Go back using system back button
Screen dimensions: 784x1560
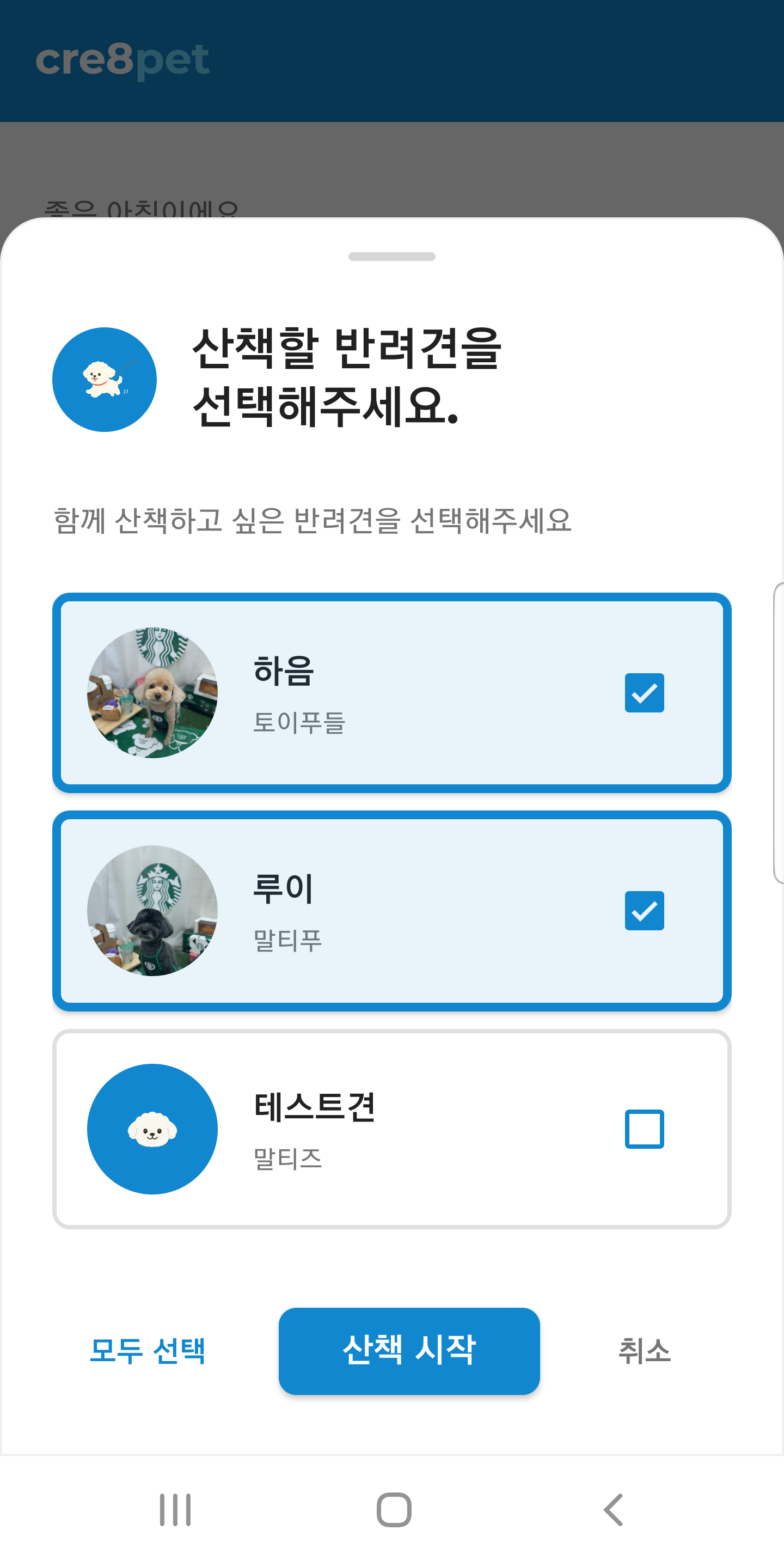612,1510
